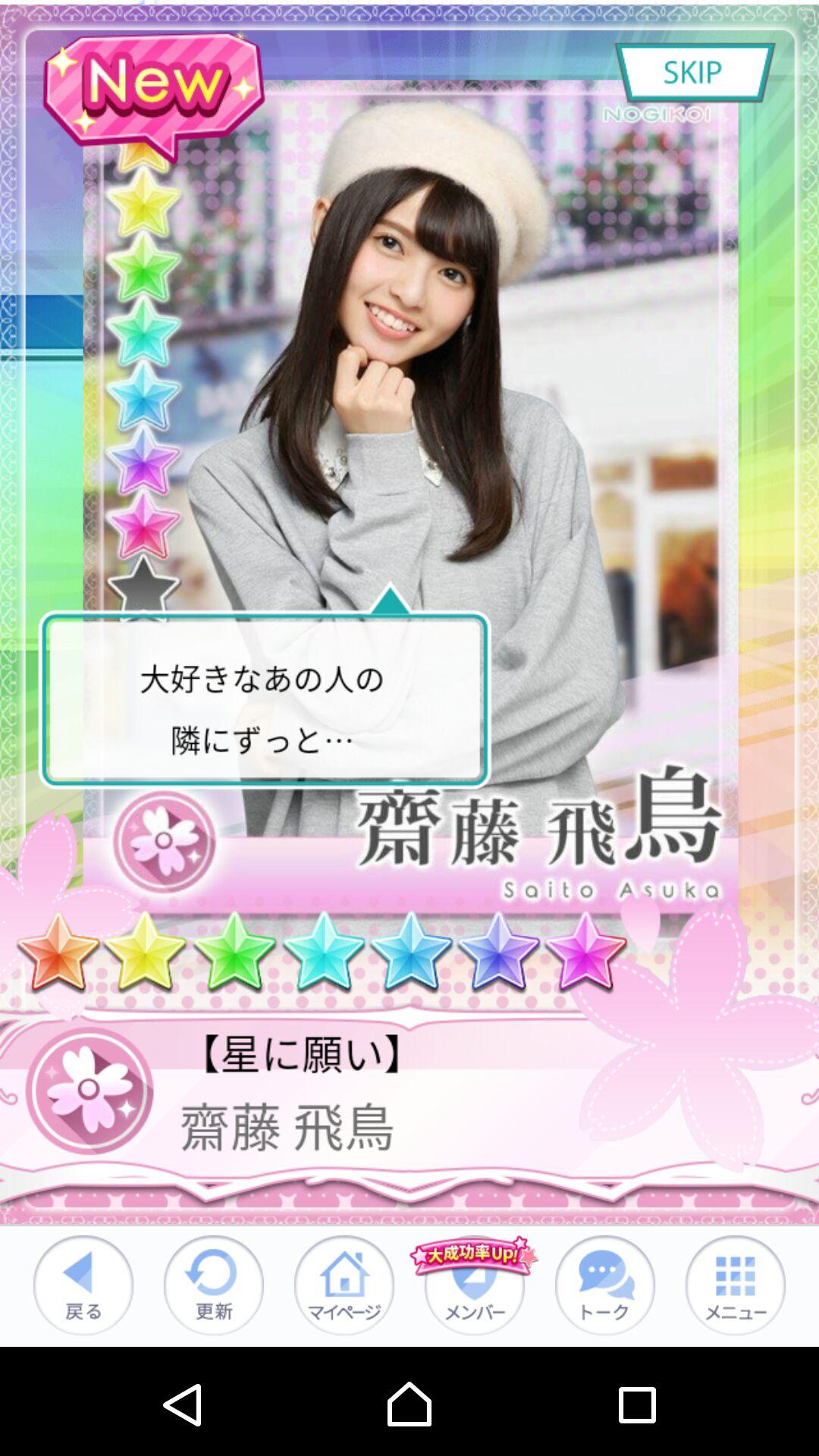Open トーク chat bubble icon

(x=603, y=1287)
